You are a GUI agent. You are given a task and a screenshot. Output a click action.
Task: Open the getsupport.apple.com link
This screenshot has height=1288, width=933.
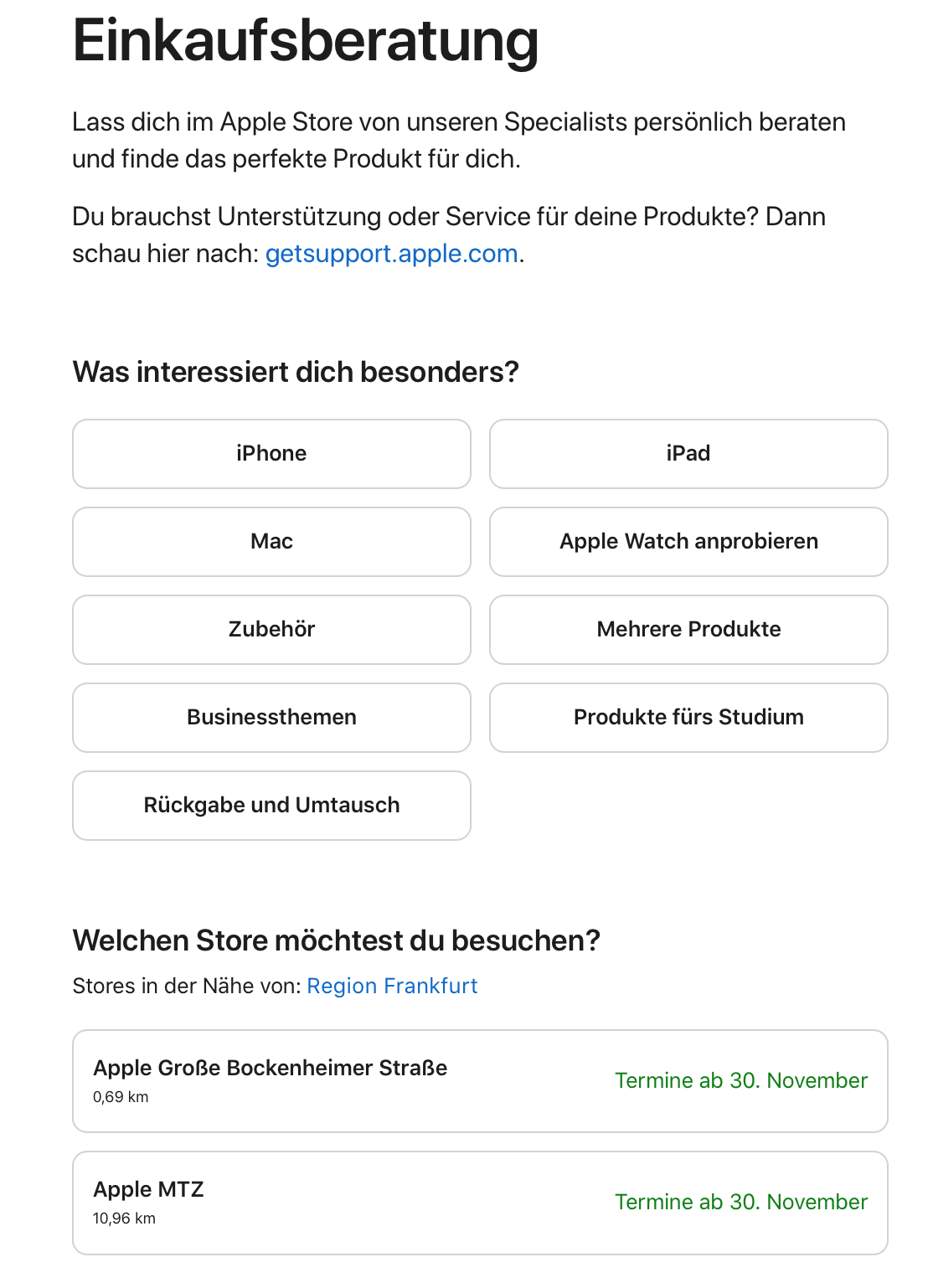(x=391, y=254)
